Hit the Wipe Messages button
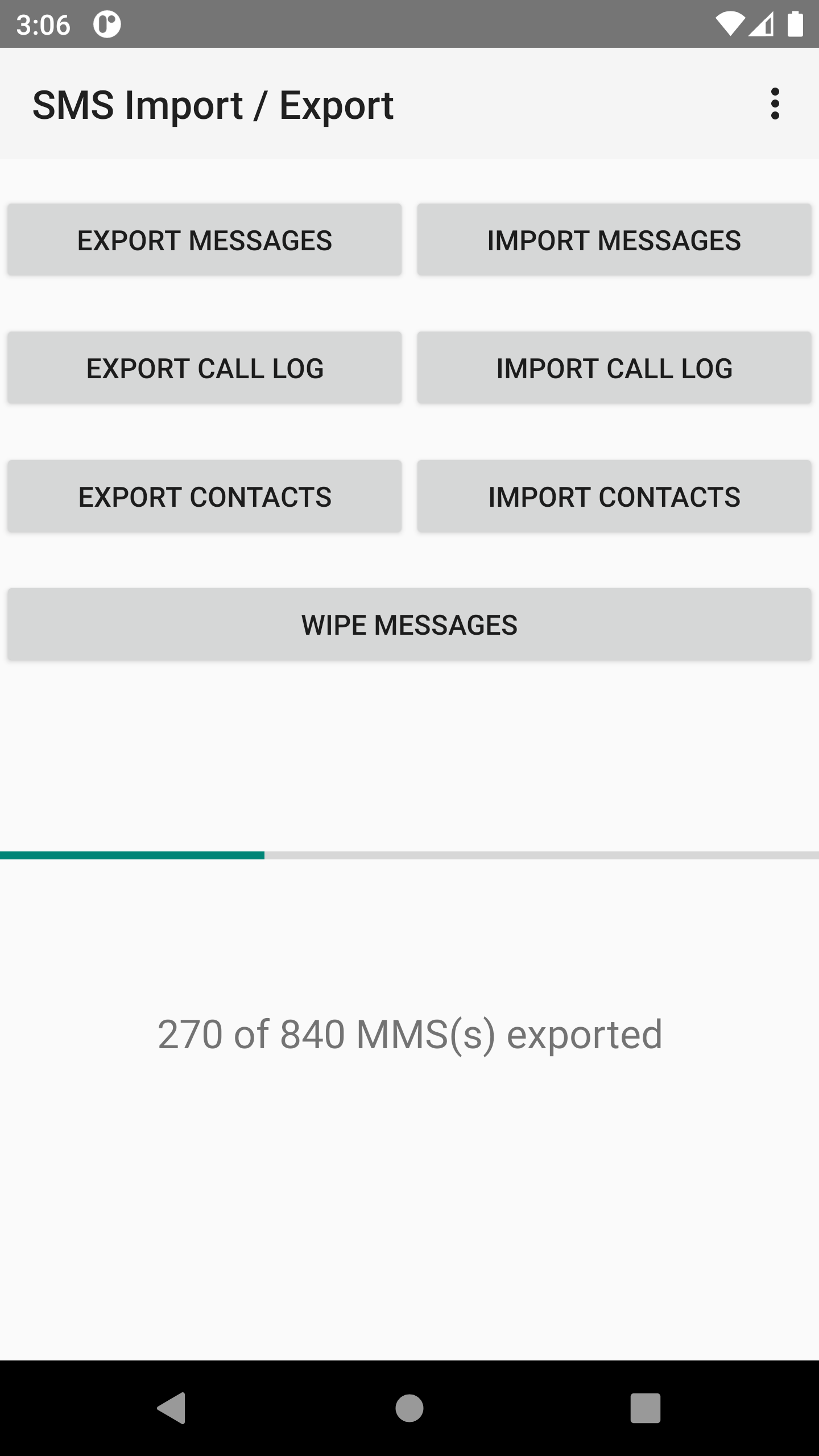Image resolution: width=819 pixels, height=1456 pixels. pyautogui.click(x=409, y=624)
